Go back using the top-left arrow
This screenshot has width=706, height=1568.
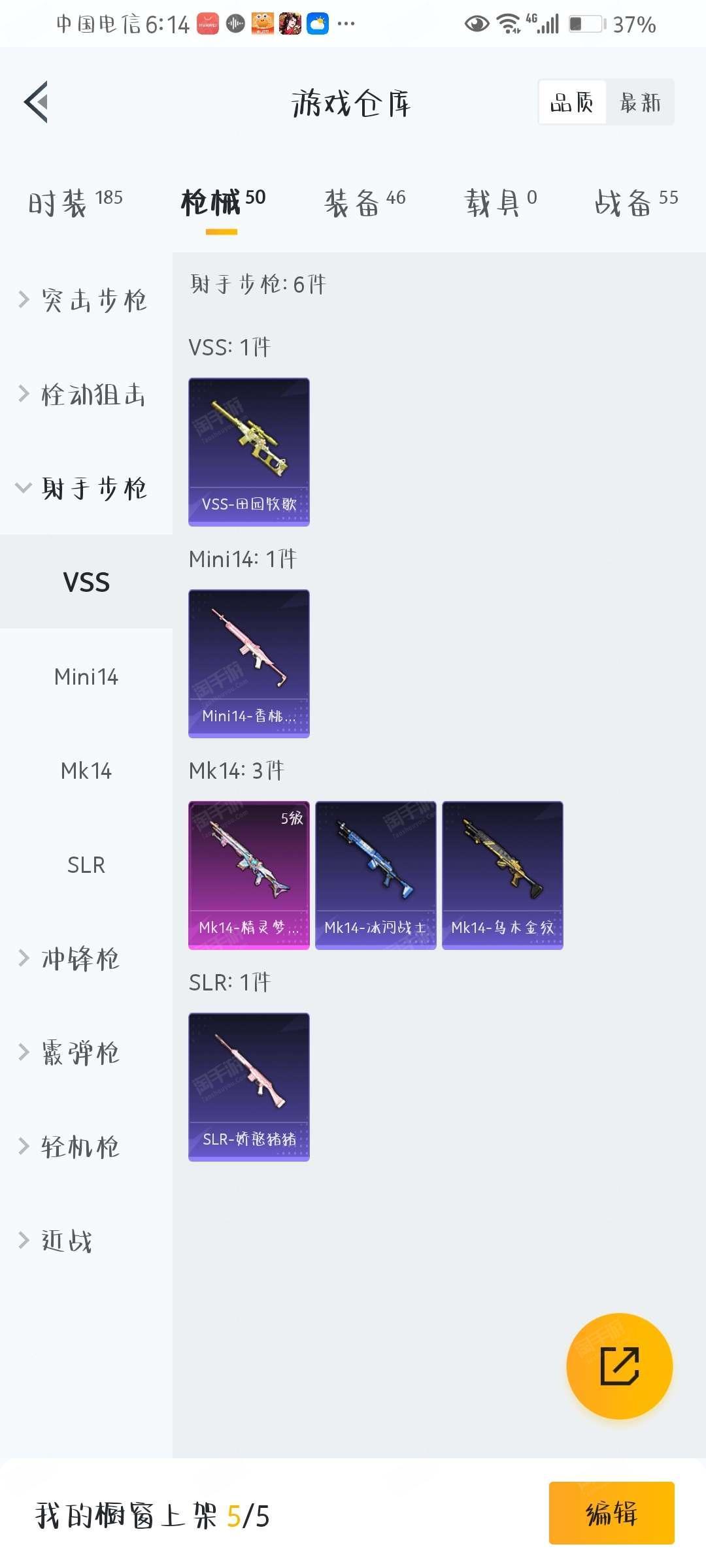(37, 102)
